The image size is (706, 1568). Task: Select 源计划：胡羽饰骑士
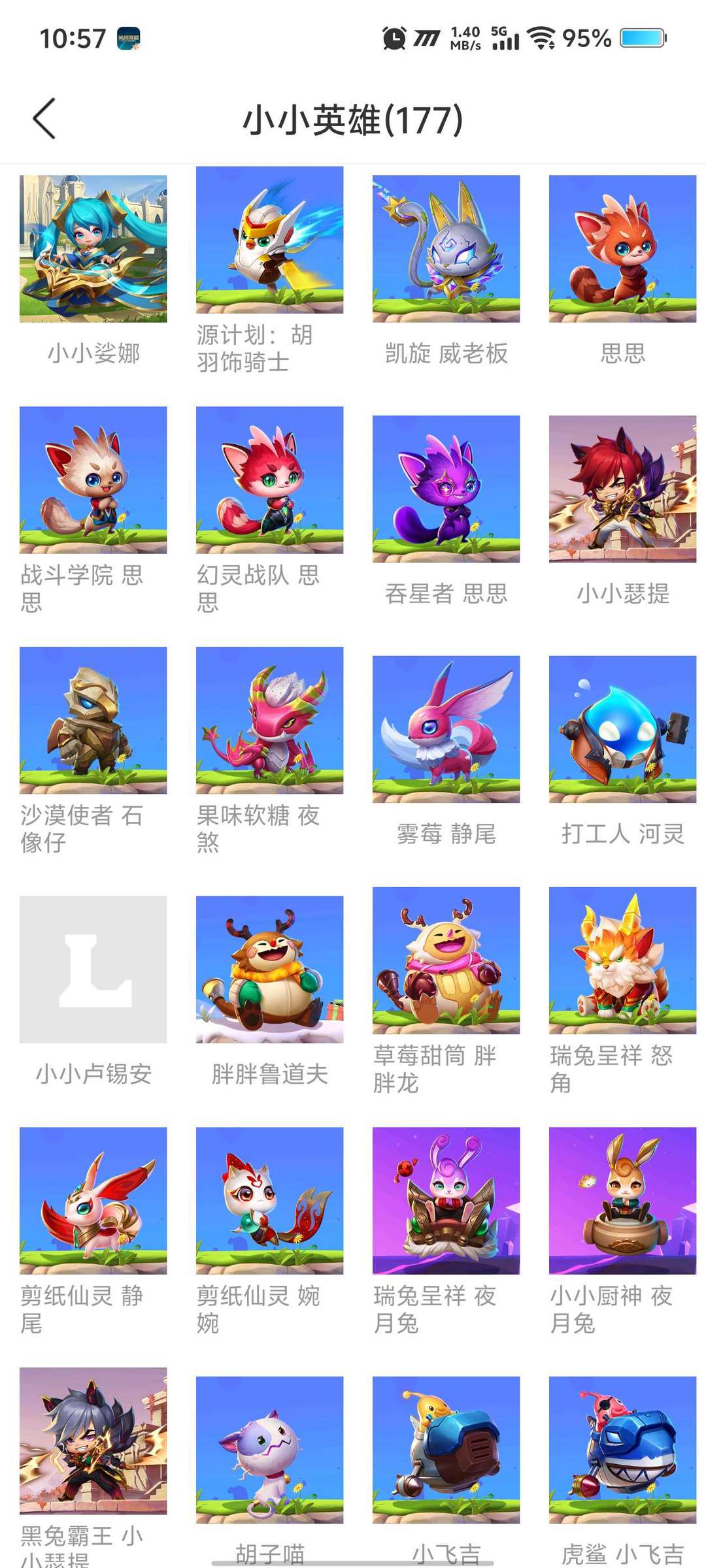[269, 240]
